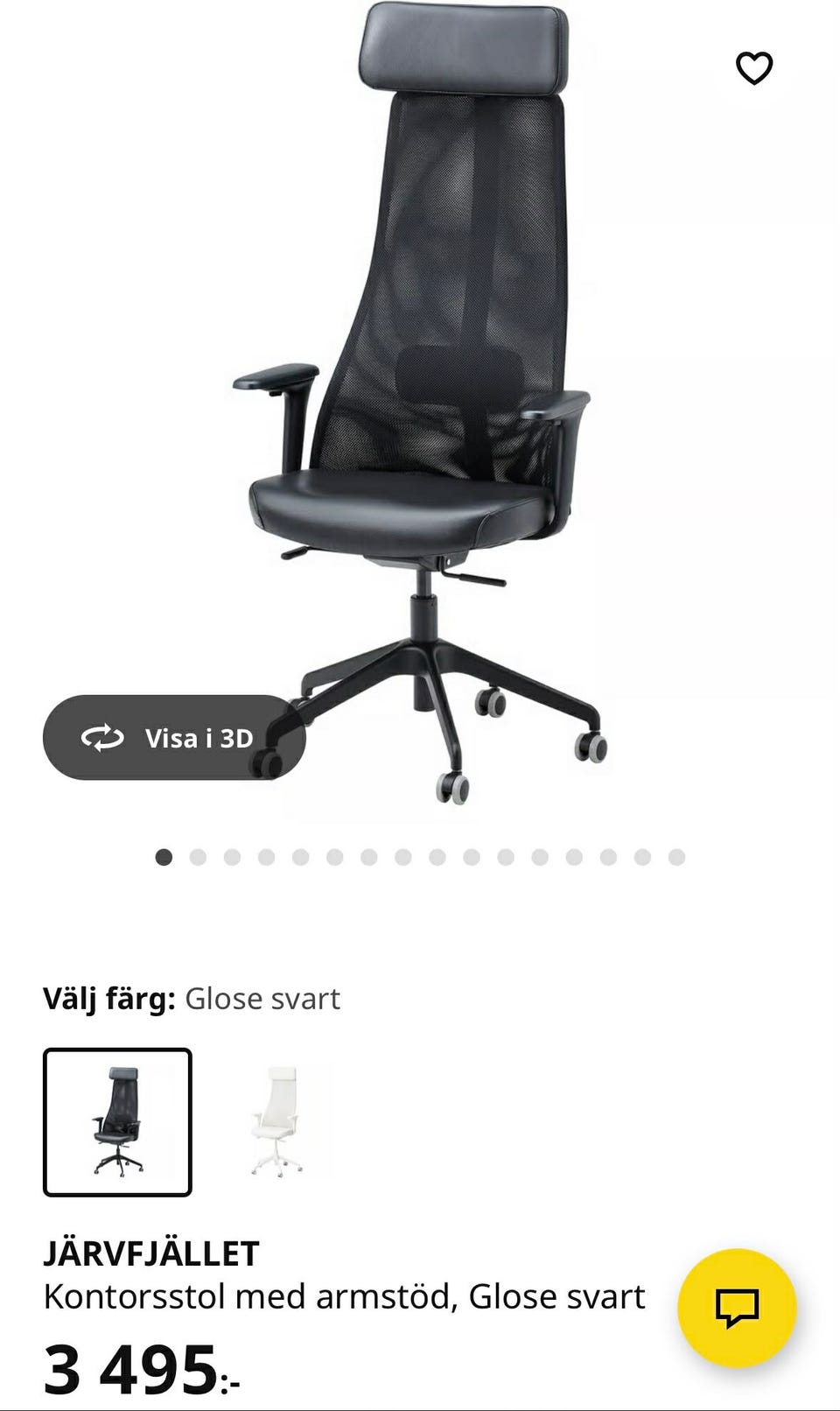Open the Visa i 3D view

point(174,738)
